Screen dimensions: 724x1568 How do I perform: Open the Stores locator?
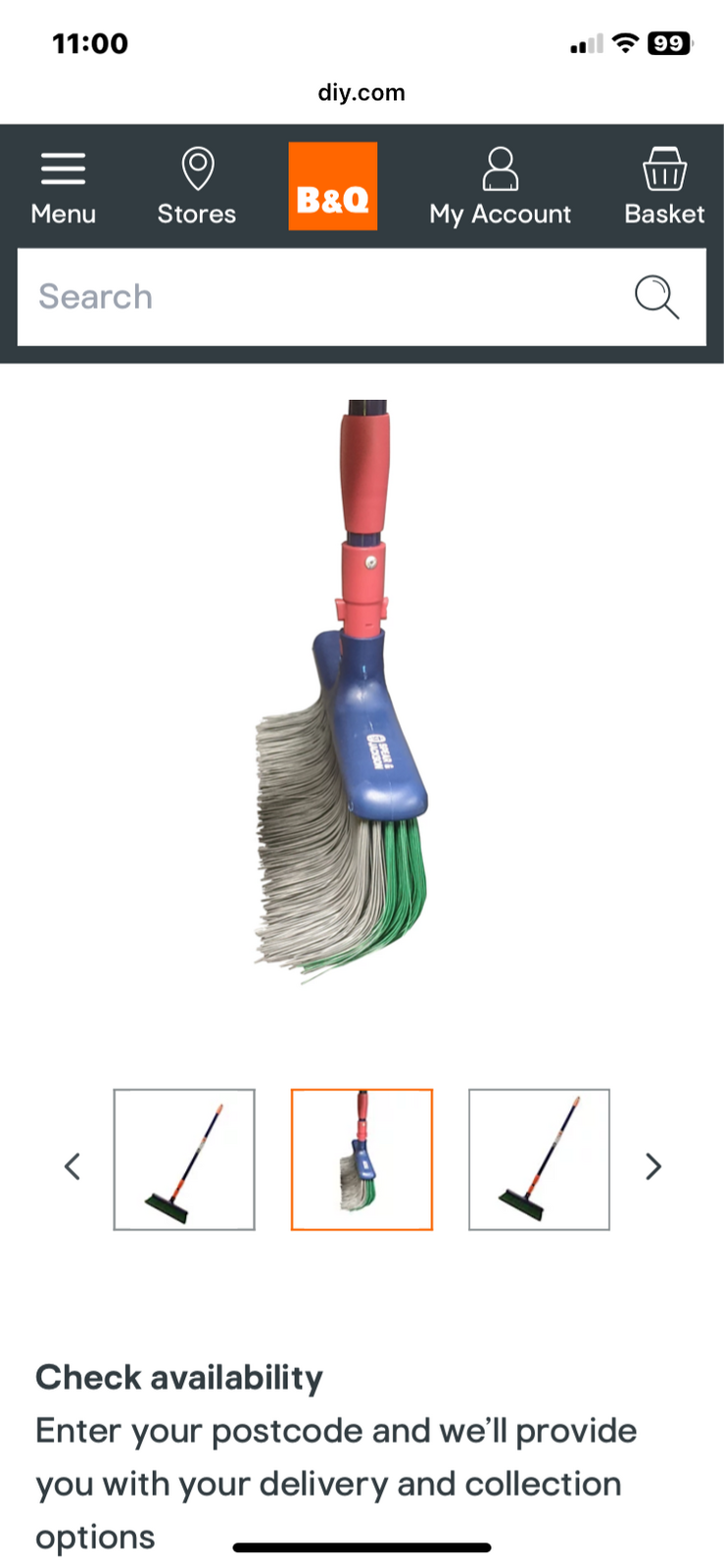pyautogui.click(x=197, y=187)
